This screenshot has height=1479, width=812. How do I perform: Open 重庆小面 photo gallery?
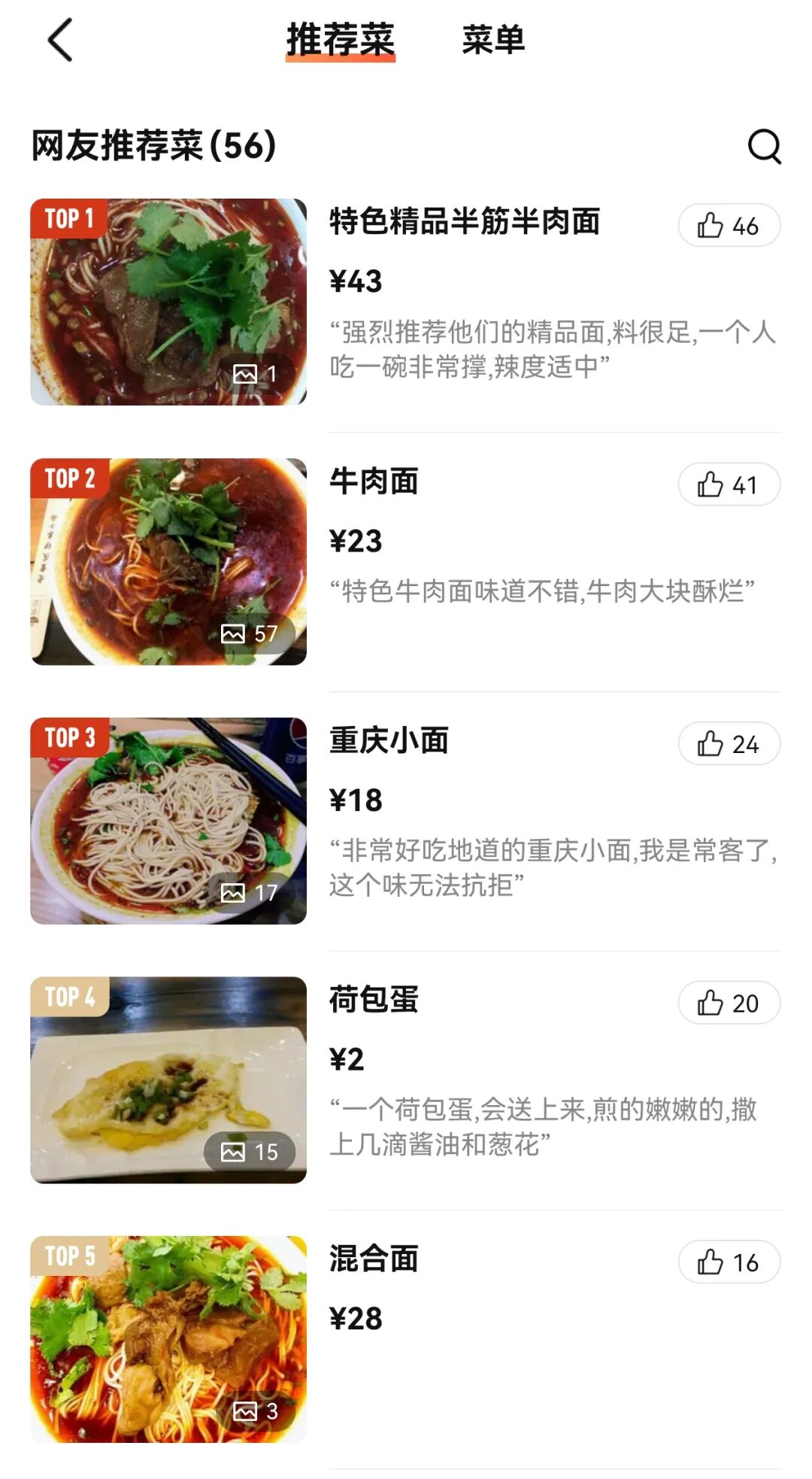coord(168,821)
